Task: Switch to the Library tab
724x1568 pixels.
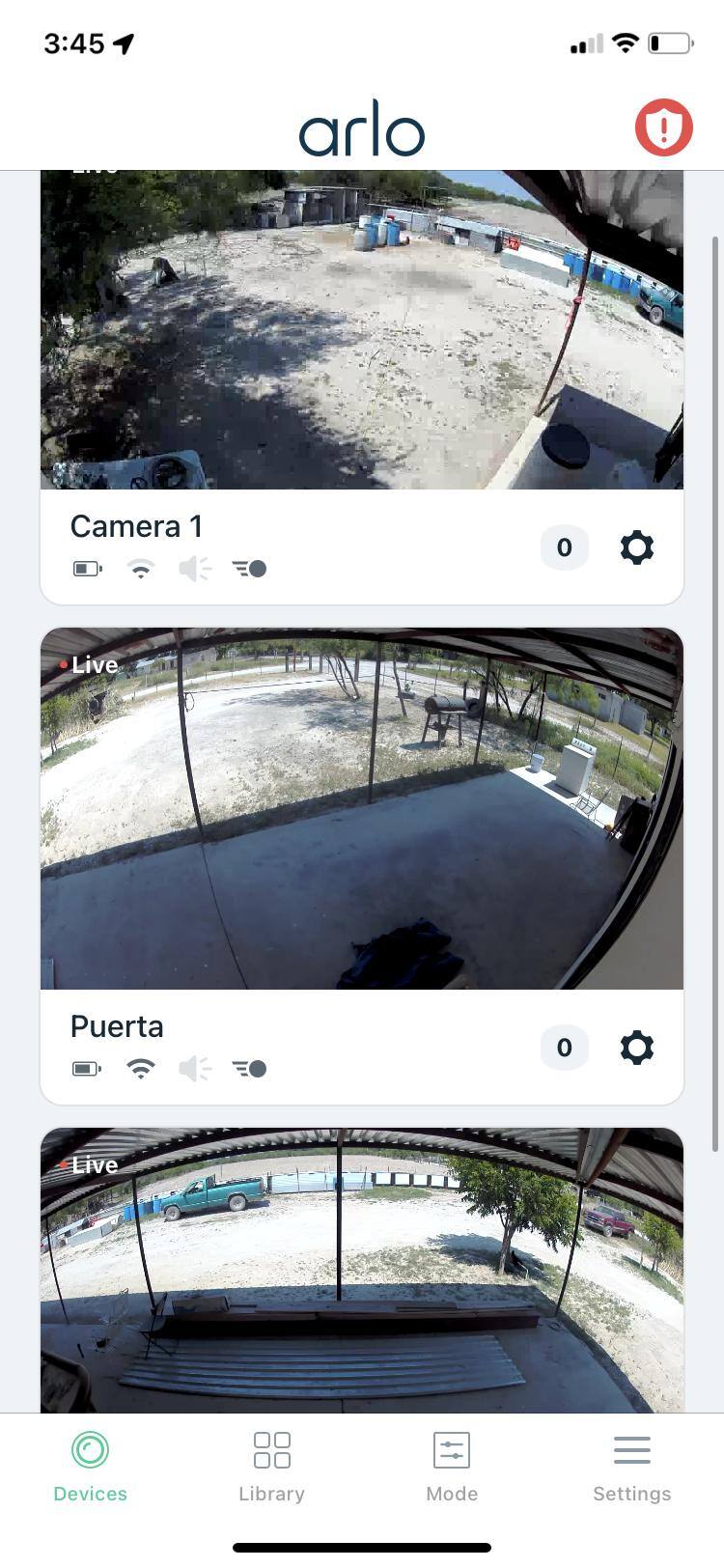Action: pos(271,1467)
